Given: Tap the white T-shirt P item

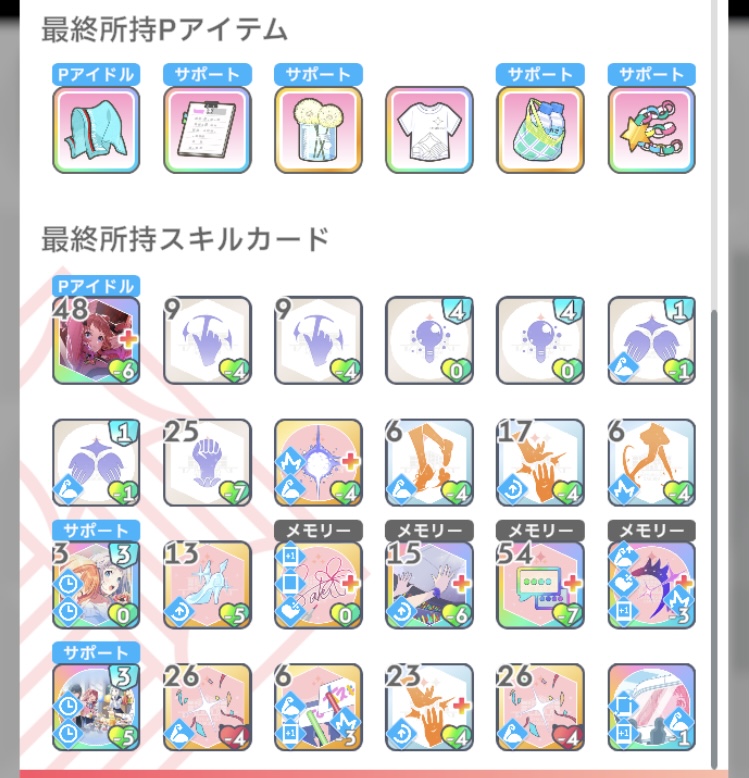Looking at the screenshot, I should coord(429,130).
